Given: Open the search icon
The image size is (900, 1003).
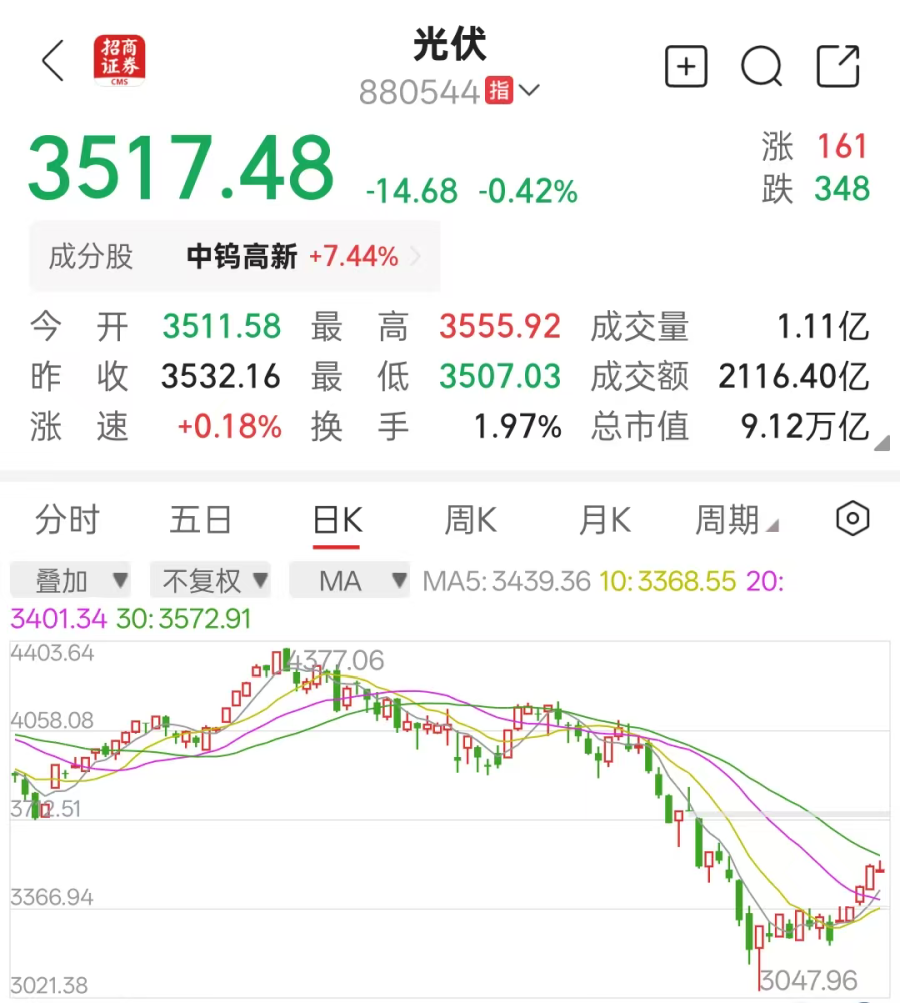Looking at the screenshot, I should 761,66.
